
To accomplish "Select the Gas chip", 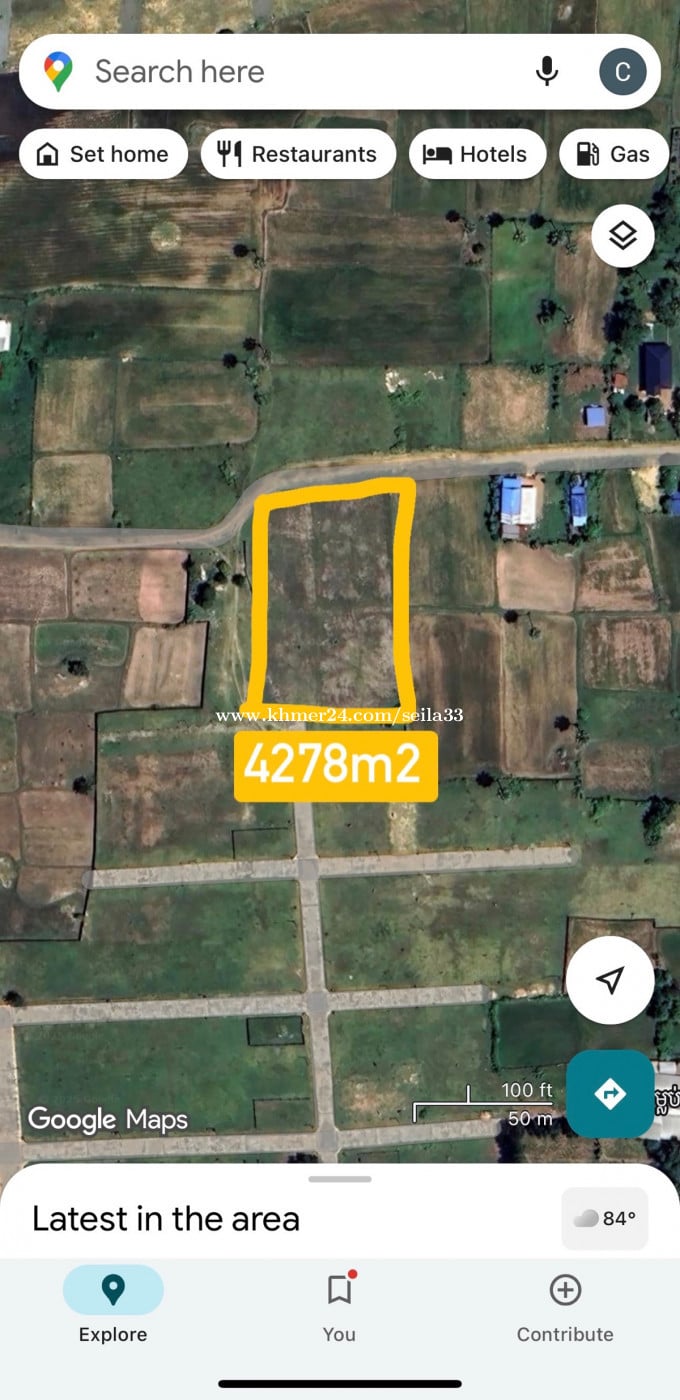I will point(614,154).
